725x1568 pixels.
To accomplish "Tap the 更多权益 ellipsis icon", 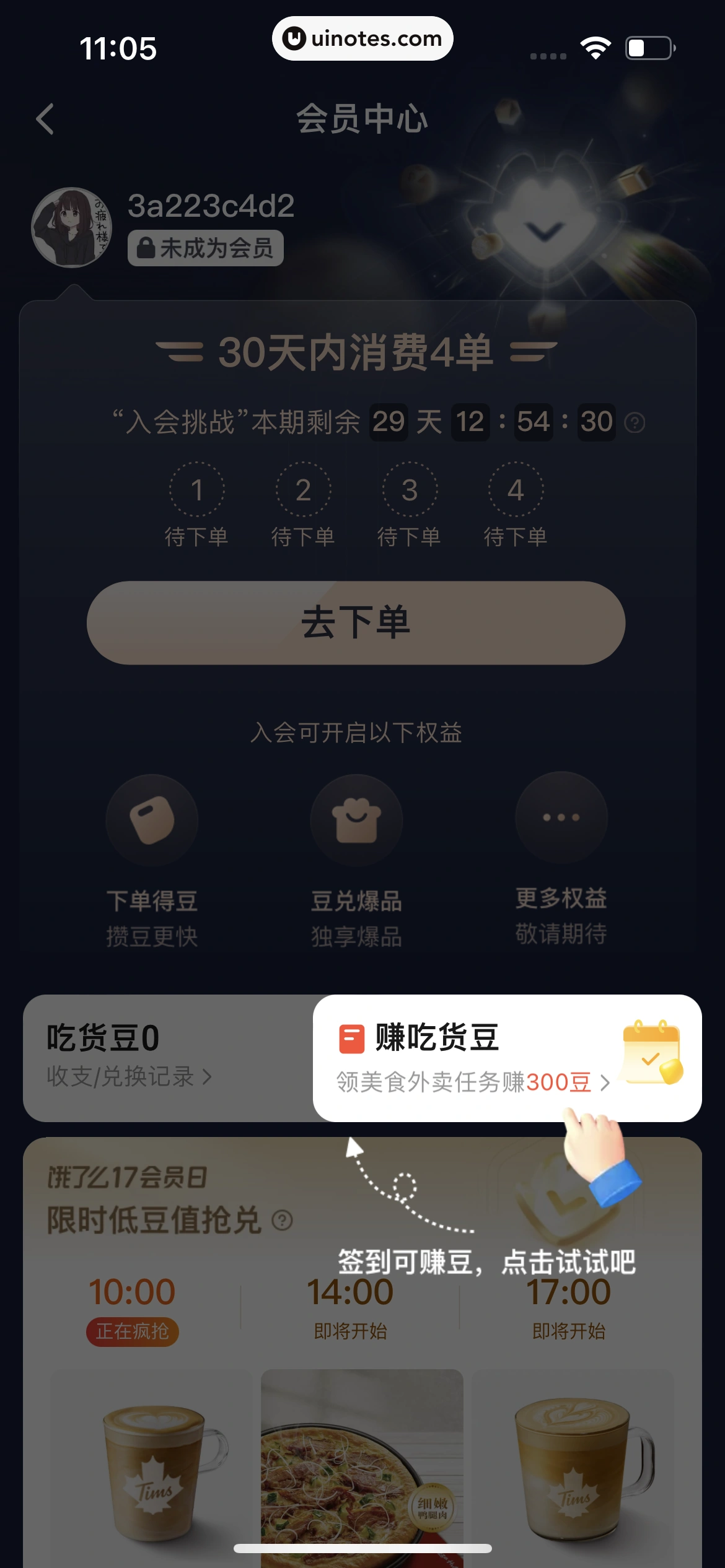I will pos(561,819).
